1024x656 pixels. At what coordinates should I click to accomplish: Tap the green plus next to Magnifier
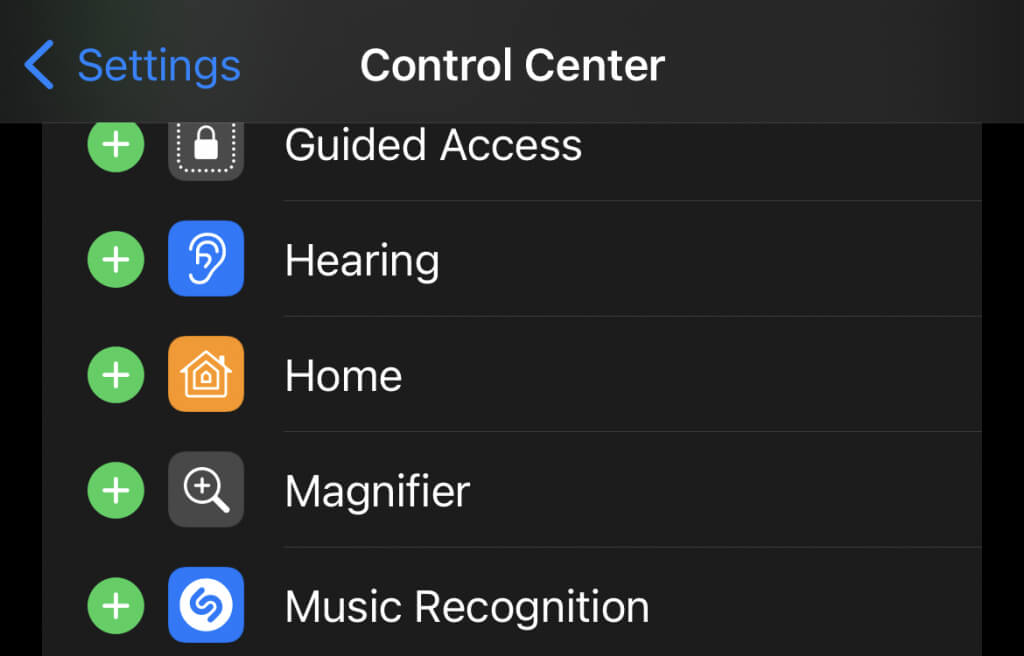point(116,490)
